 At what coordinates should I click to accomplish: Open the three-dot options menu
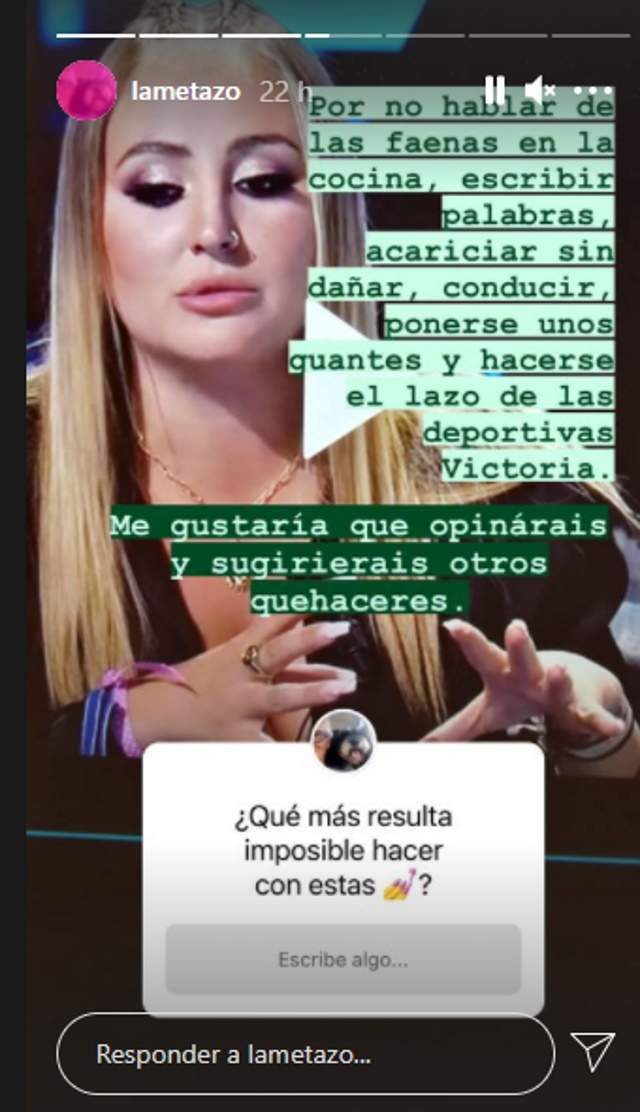[594, 91]
